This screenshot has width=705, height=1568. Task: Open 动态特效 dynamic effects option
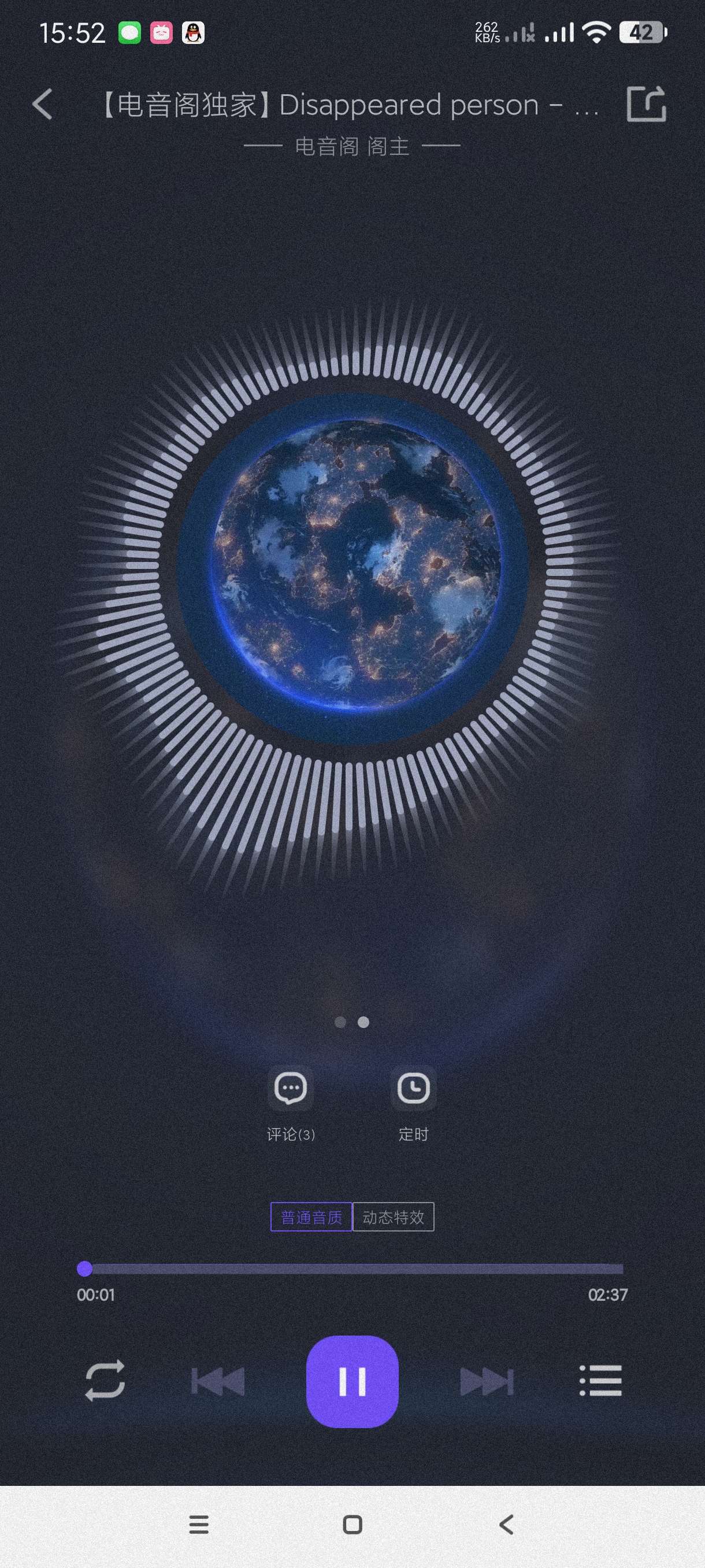point(394,1218)
